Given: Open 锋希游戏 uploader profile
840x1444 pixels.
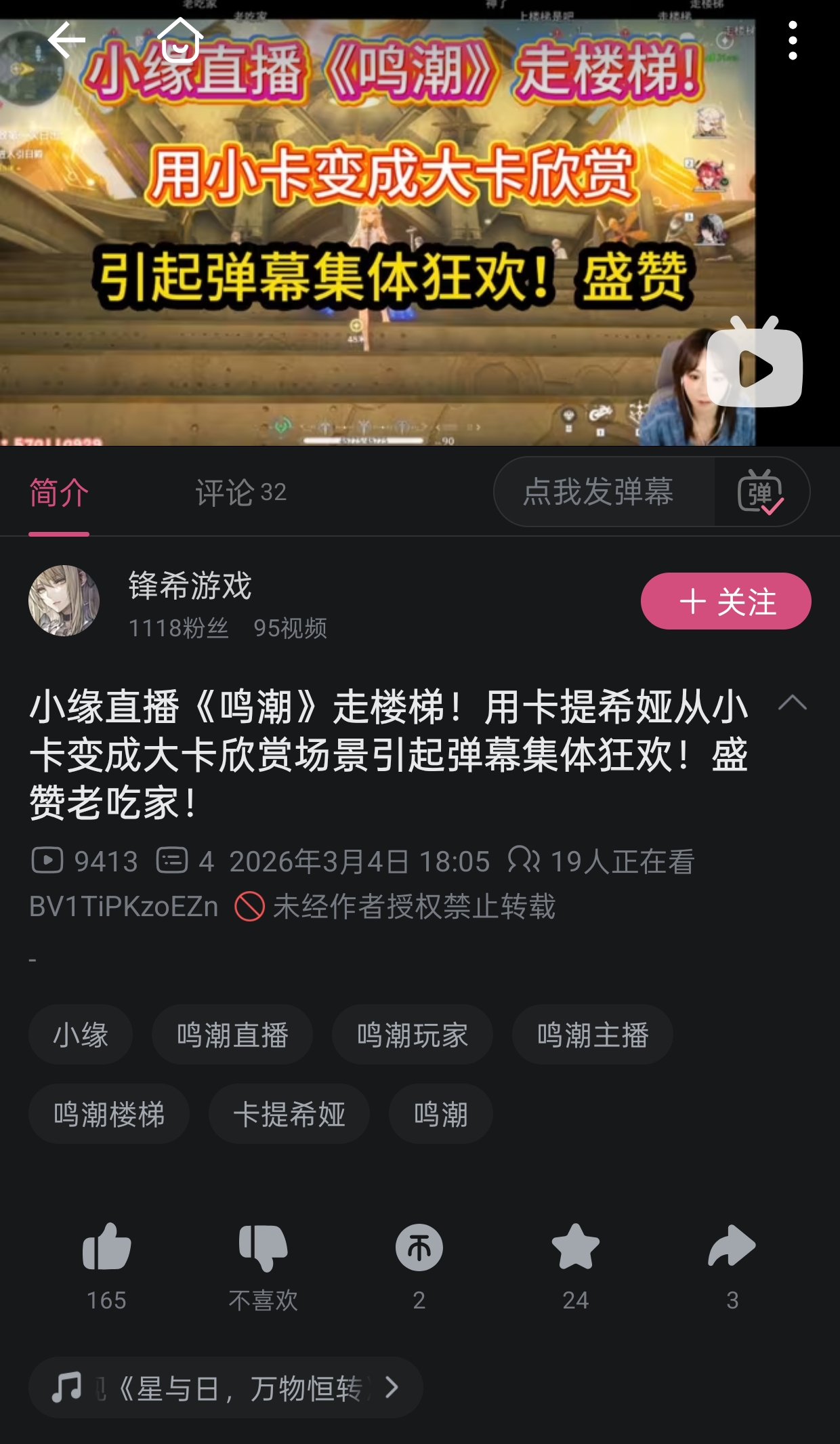Looking at the screenshot, I should pyautogui.click(x=64, y=601).
